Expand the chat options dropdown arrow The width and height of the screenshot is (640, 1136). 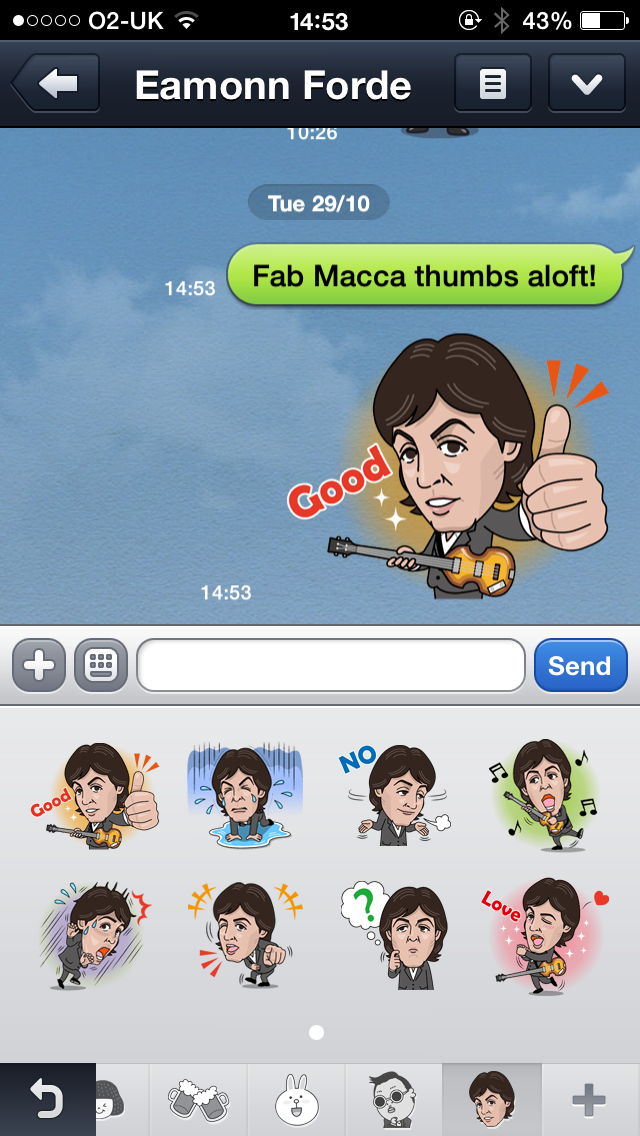(x=587, y=83)
